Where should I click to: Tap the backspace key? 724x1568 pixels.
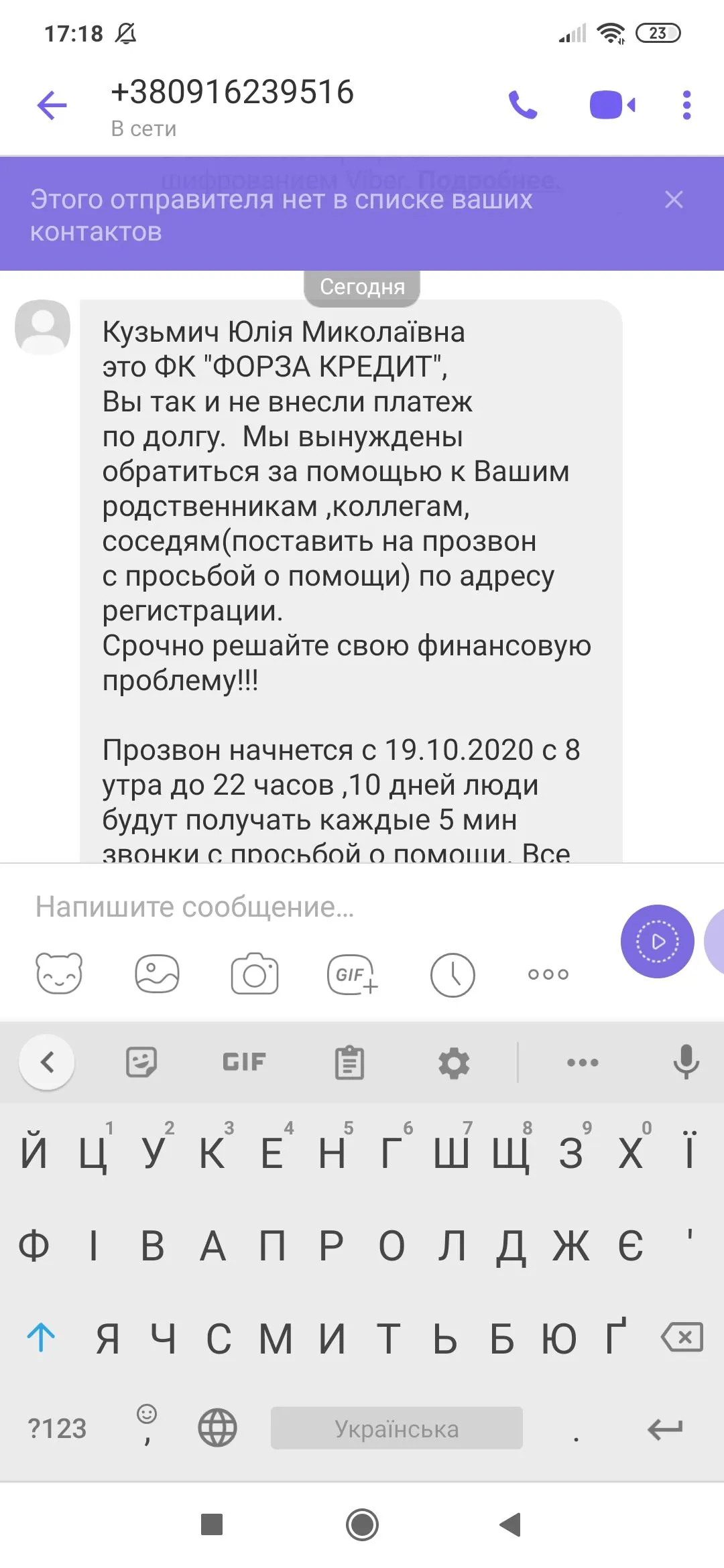click(x=682, y=1337)
